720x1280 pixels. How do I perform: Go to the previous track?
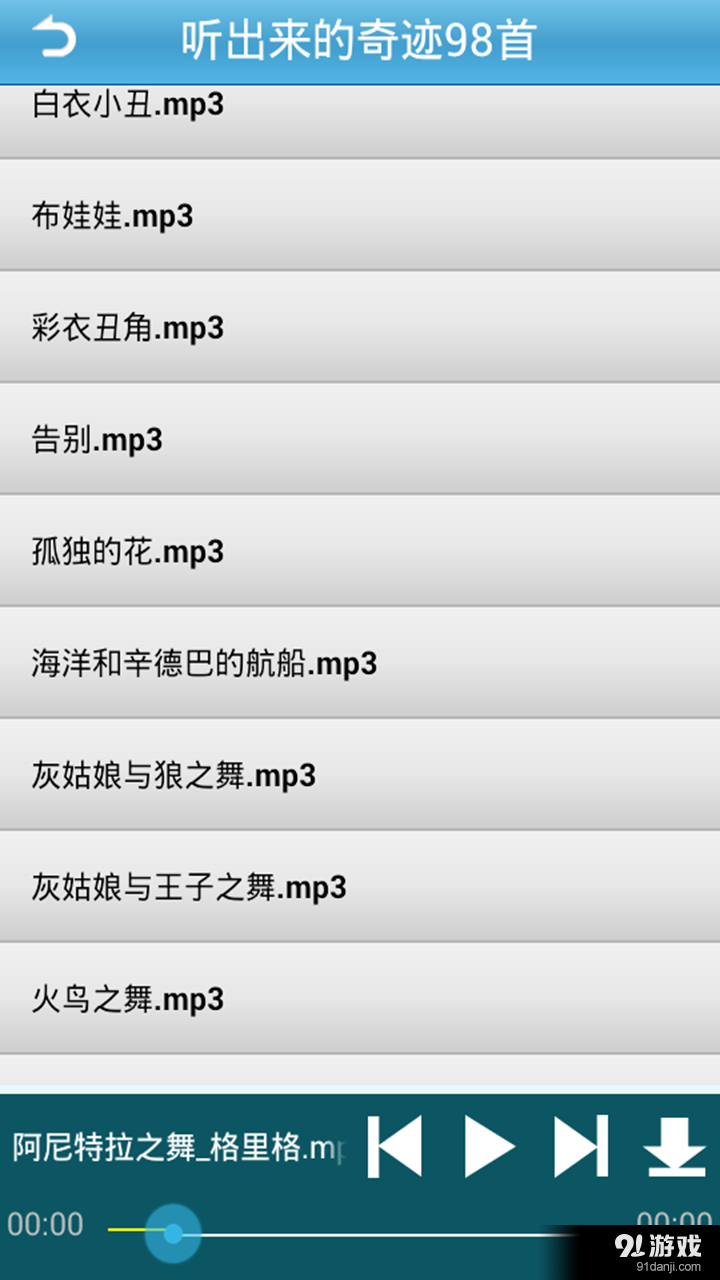[397, 1146]
